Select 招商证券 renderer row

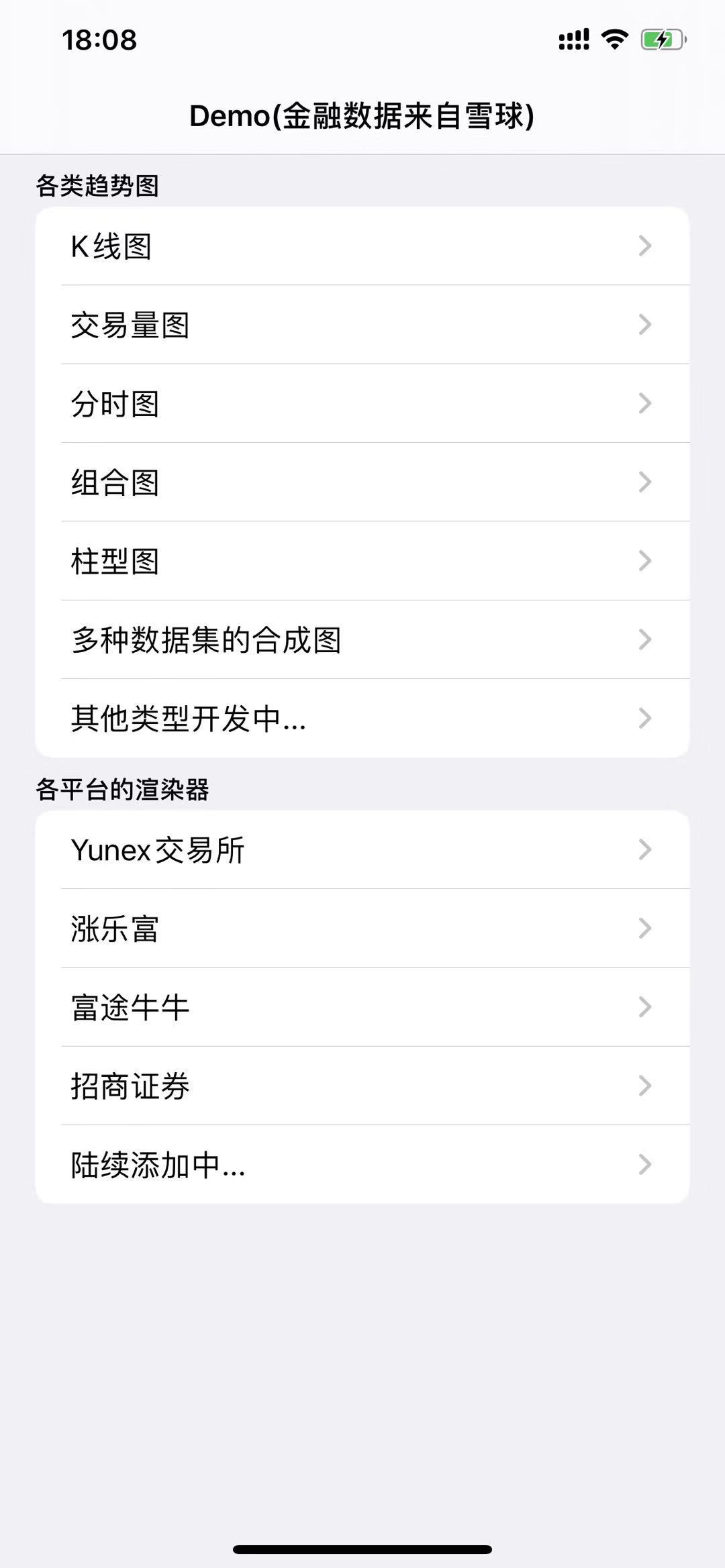(x=362, y=1086)
